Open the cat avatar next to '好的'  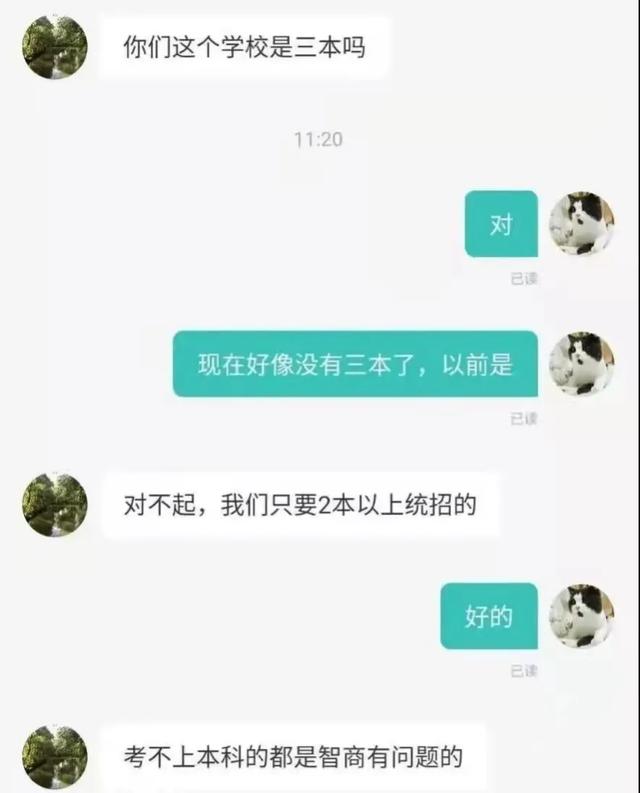[x=583, y=615]
